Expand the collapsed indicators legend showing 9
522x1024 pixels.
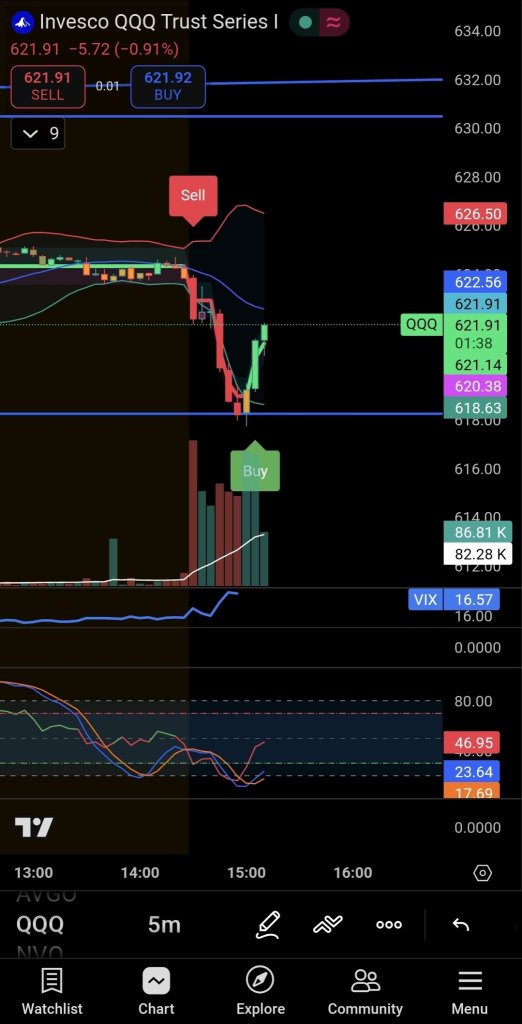click(38, 134)
